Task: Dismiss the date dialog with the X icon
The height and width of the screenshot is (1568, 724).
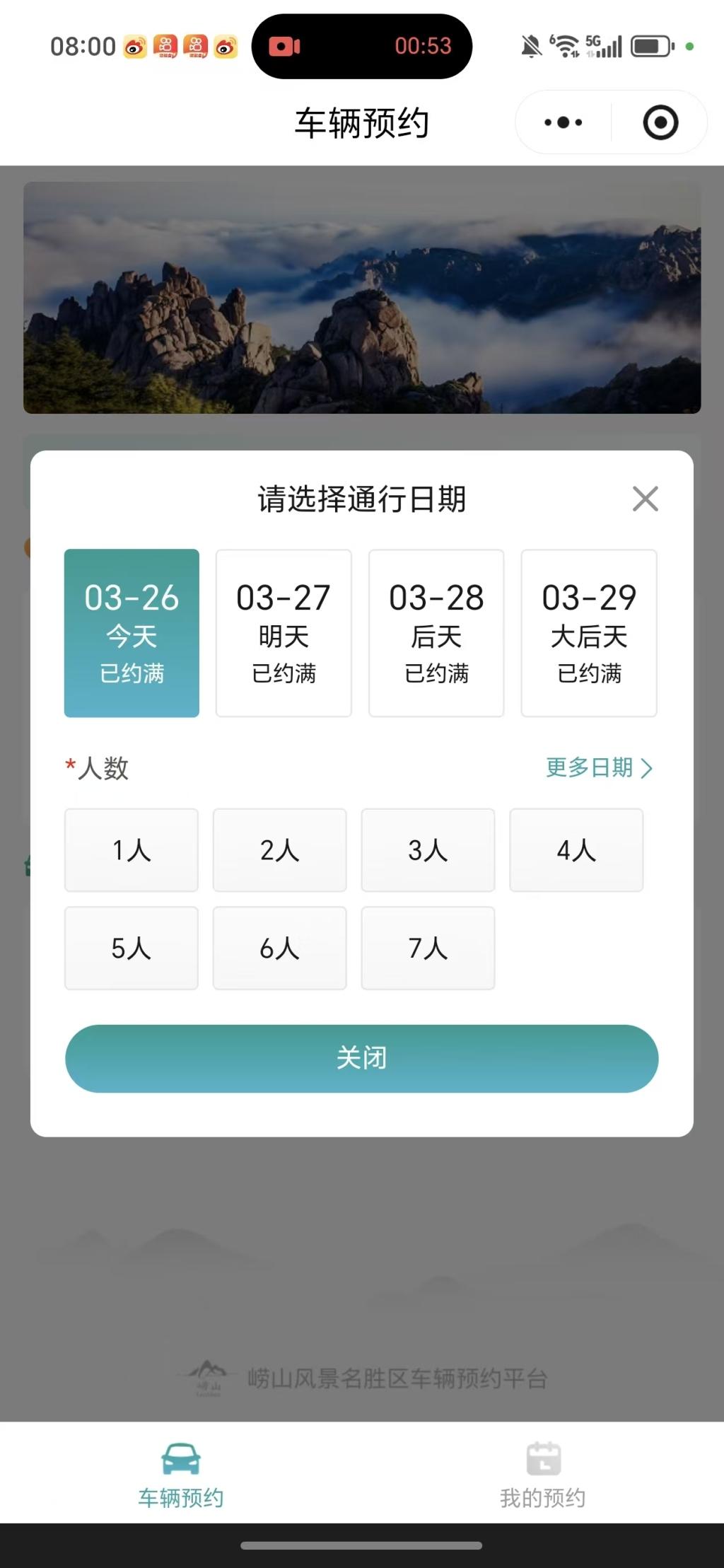Action: tap(645, 499)
